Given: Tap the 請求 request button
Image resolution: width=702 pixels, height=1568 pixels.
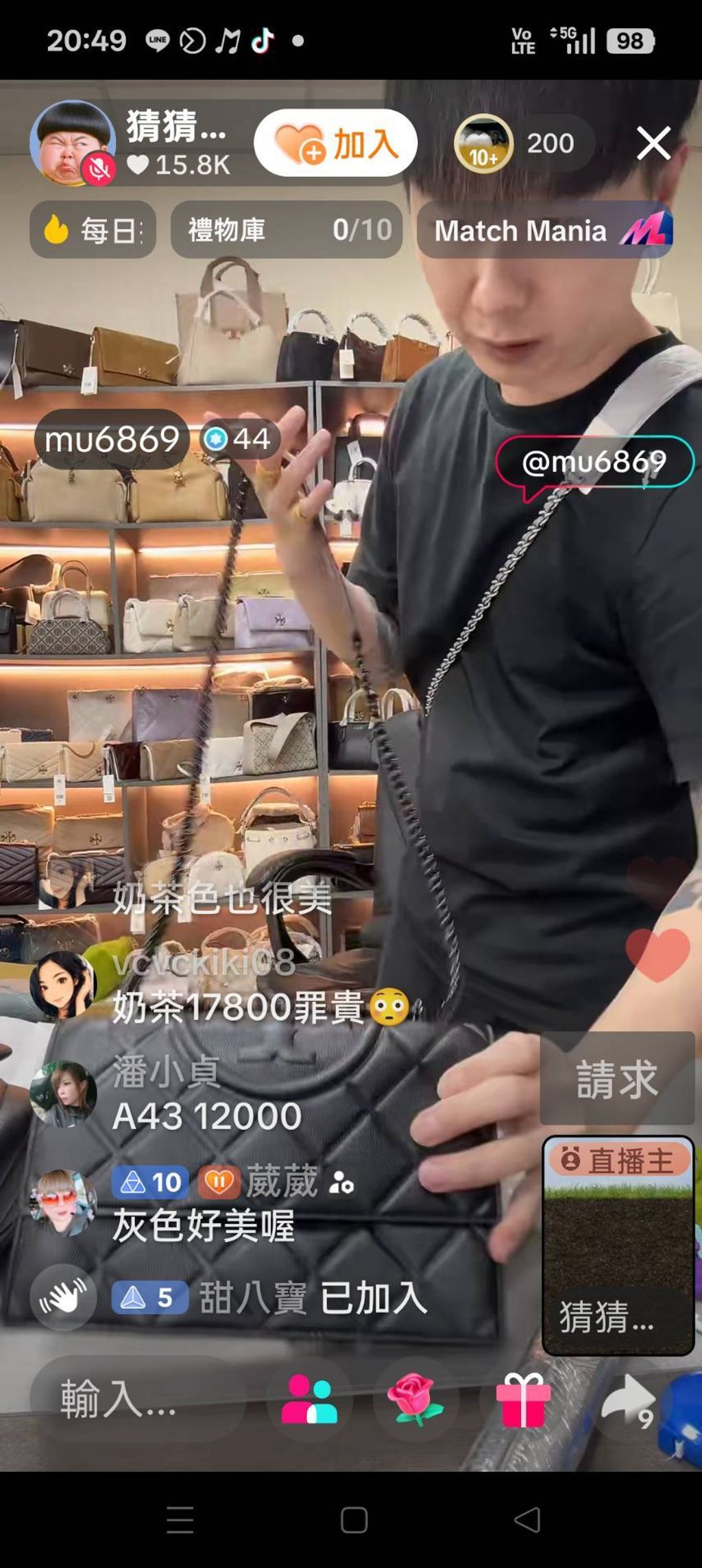Looking at the screenshot, I should [617, 1078].
